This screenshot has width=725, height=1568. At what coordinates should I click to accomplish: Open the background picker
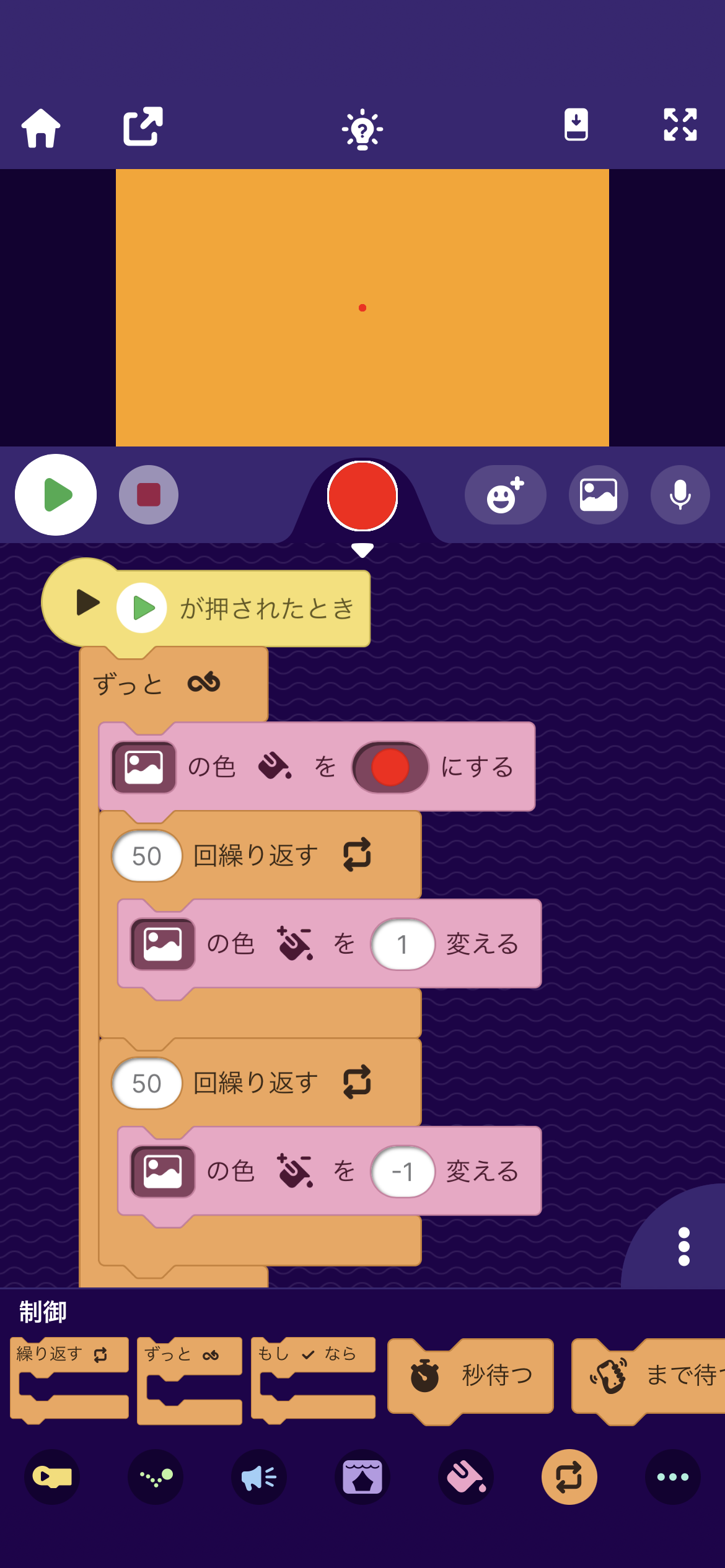pyautogui.click(x=598, y=495)
